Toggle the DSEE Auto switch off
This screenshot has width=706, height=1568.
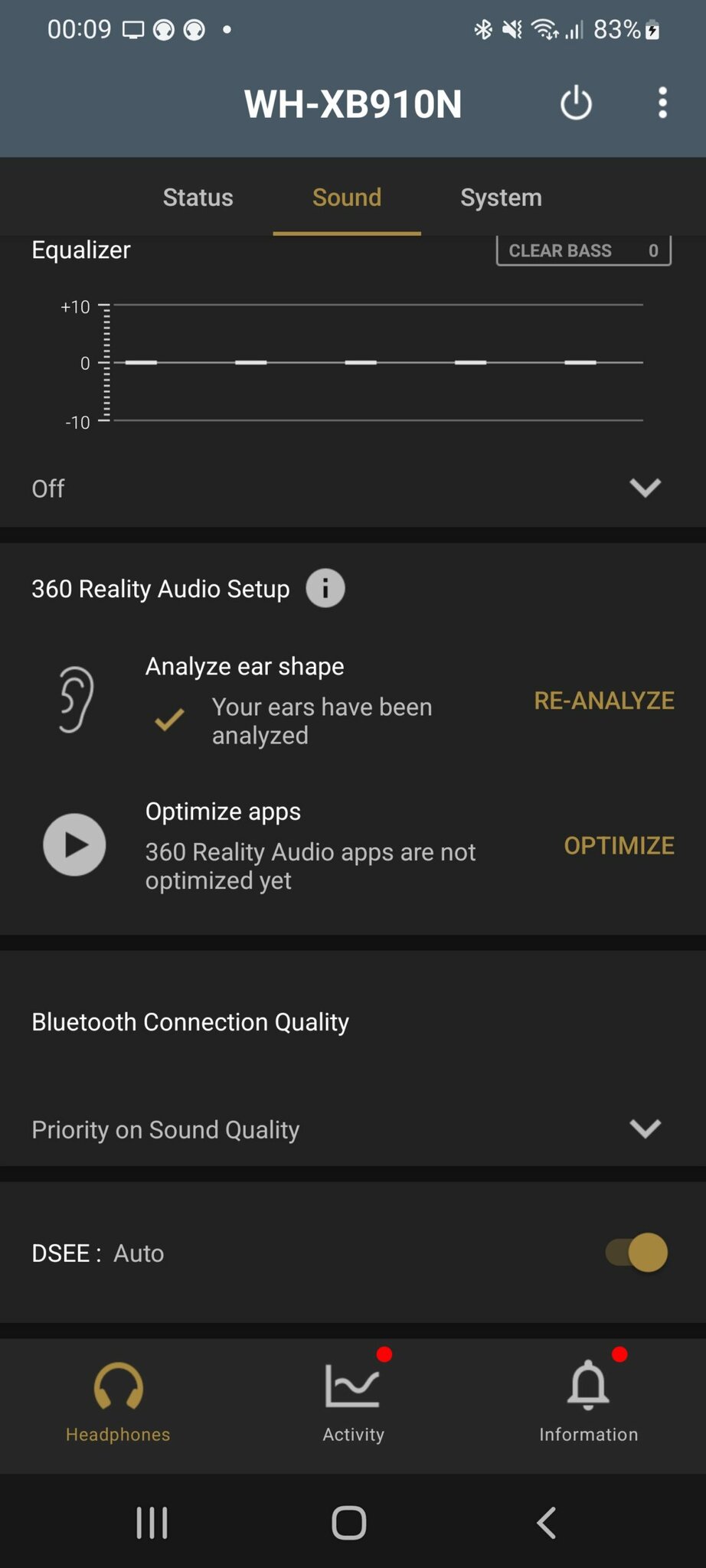coord(636,1253)
